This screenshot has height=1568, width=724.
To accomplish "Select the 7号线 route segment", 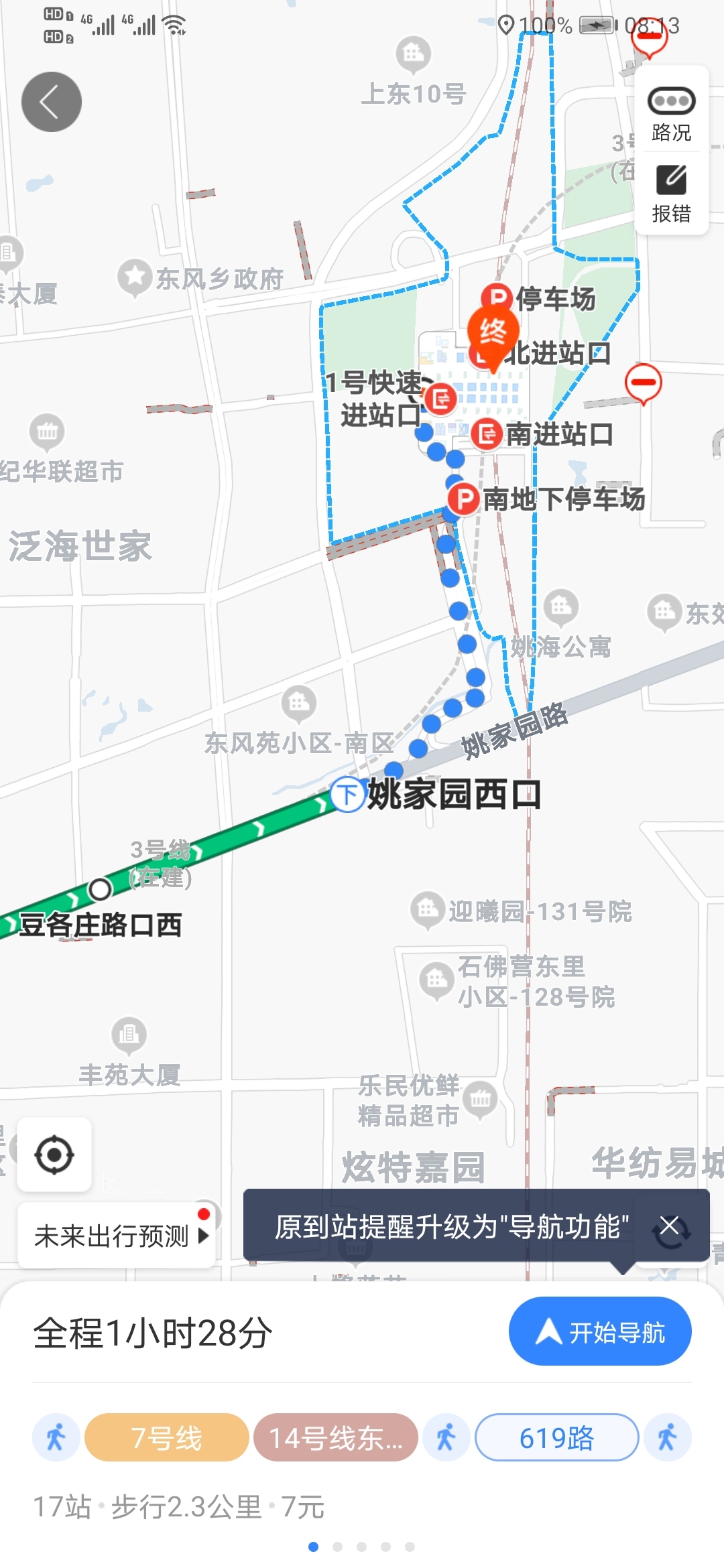I will 167,1438.
